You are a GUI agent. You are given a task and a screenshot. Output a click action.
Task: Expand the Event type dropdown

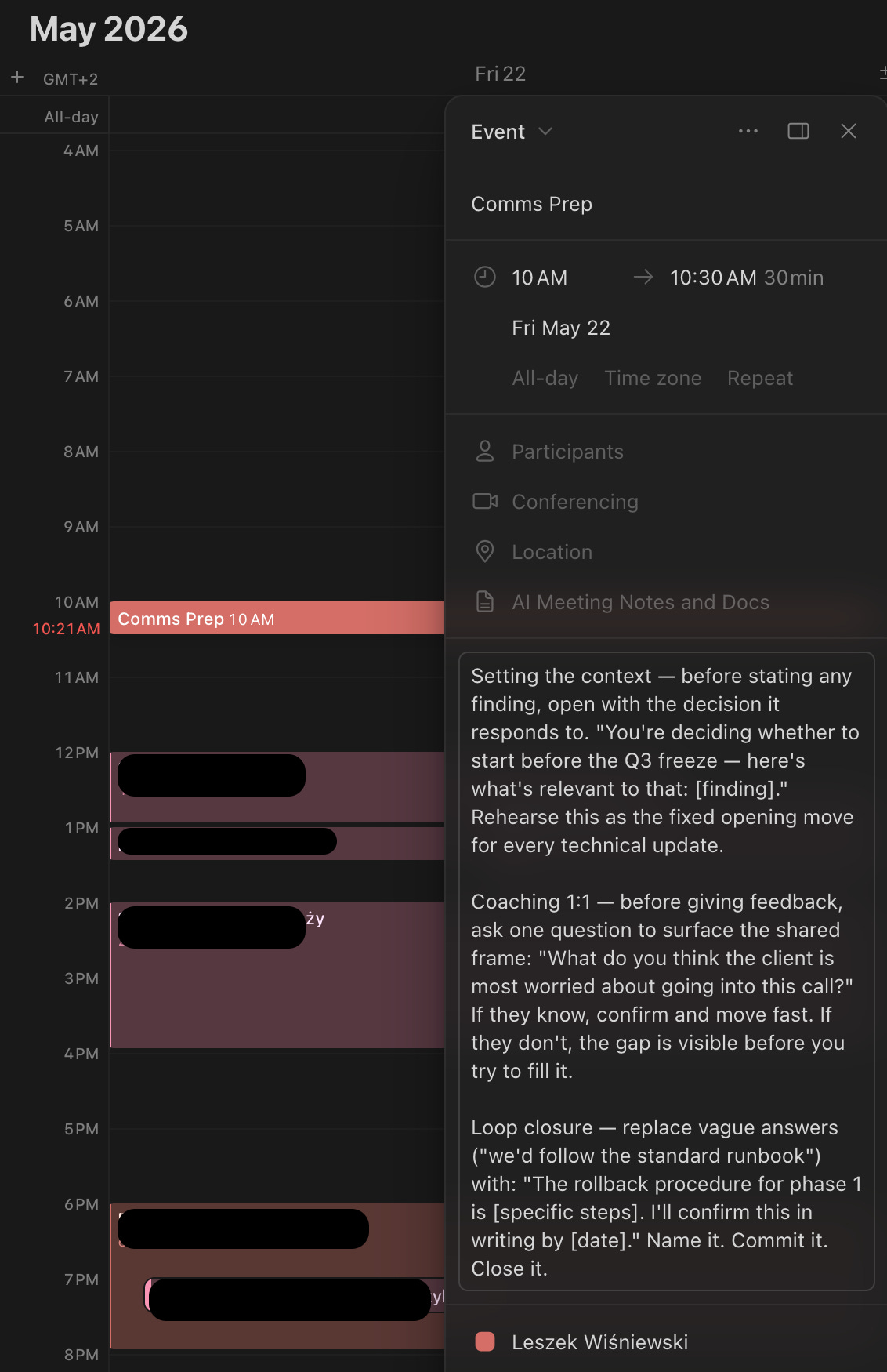512,132
